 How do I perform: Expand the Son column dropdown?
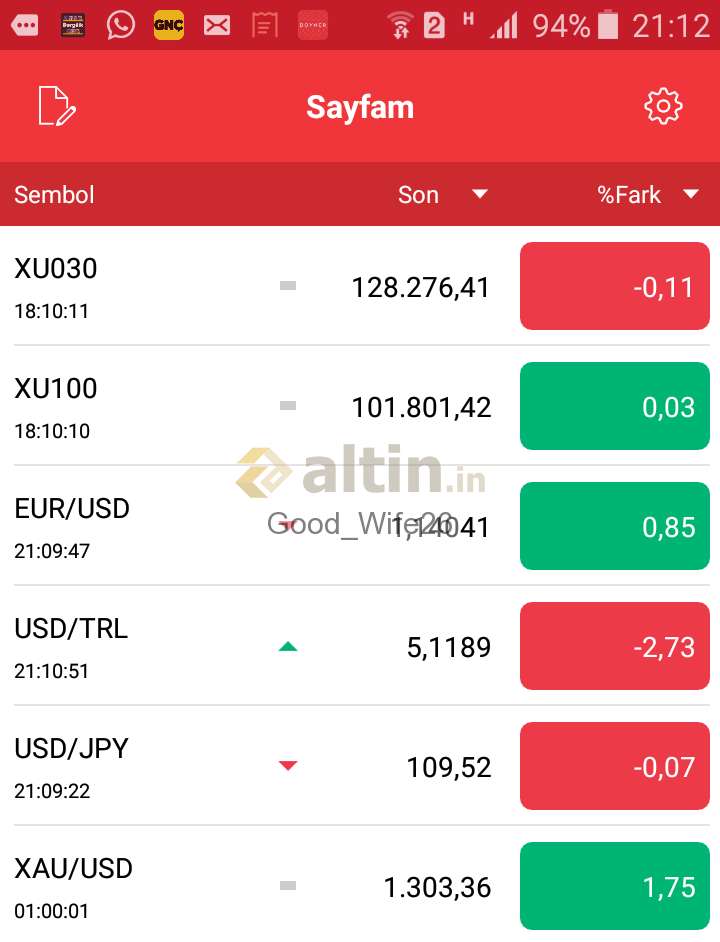coord(480,194)
